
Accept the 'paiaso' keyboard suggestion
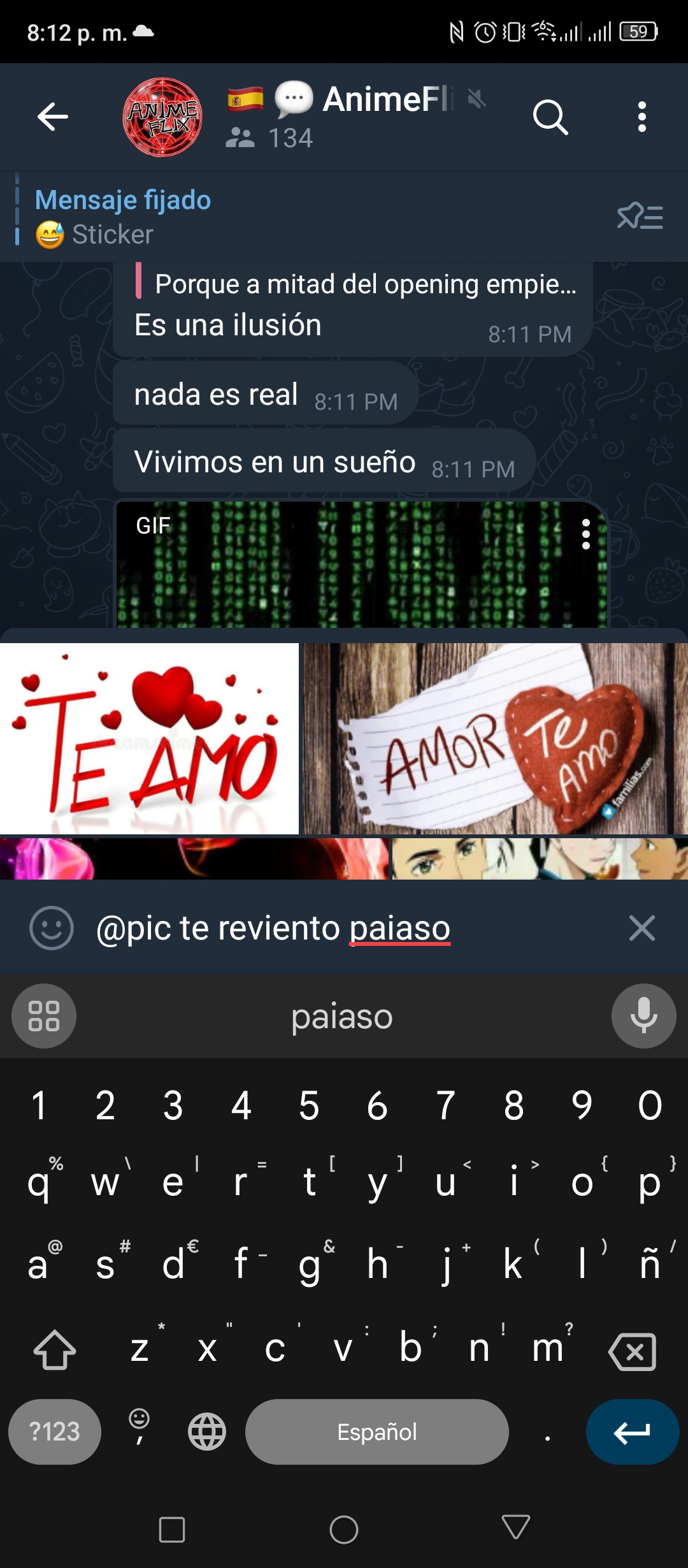pos(342,1016)
